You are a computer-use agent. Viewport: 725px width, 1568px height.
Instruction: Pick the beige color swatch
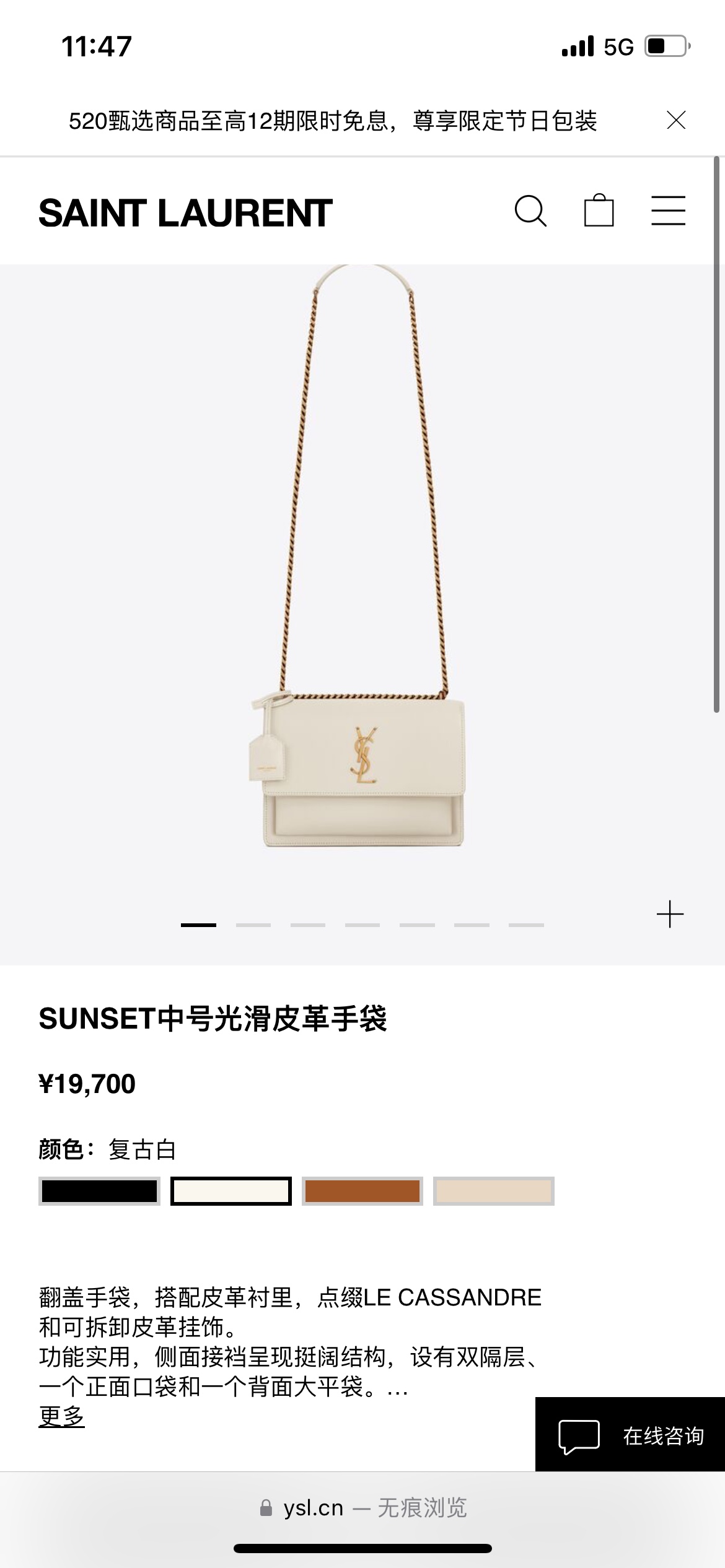[x=493, y=1191]
